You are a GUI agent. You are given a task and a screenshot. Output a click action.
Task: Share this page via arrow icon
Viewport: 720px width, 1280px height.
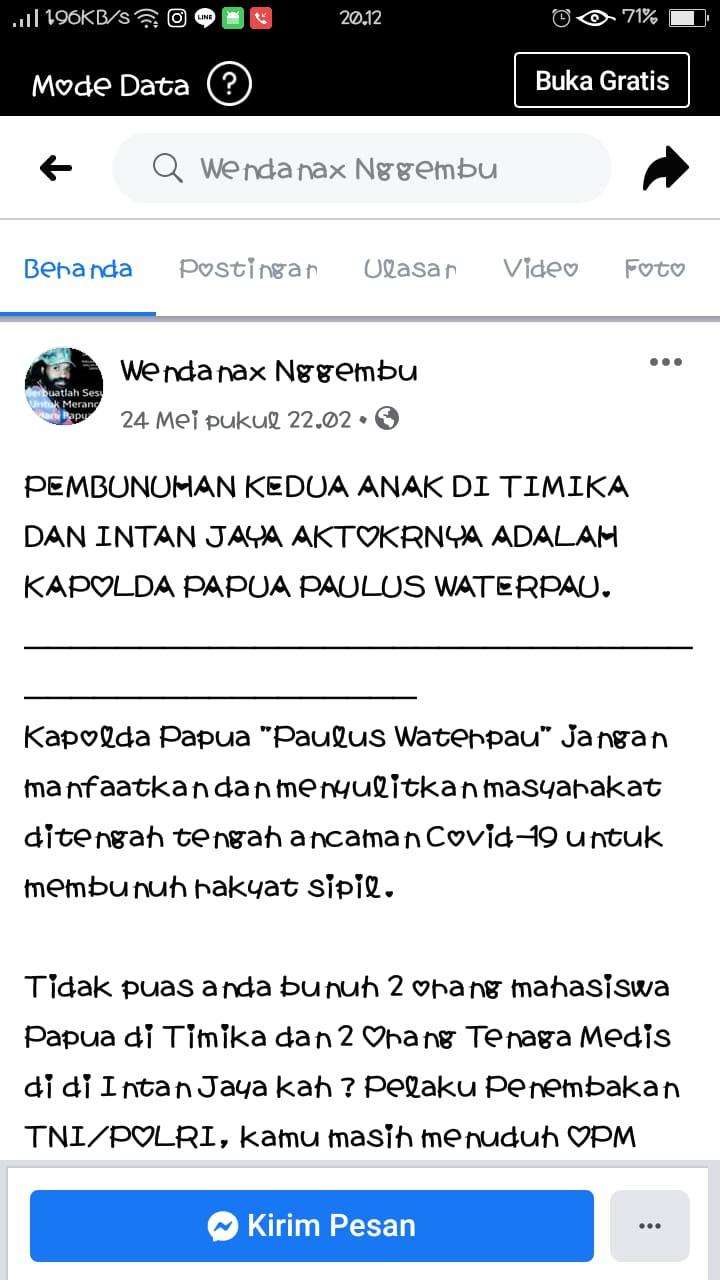pos(665,168)
